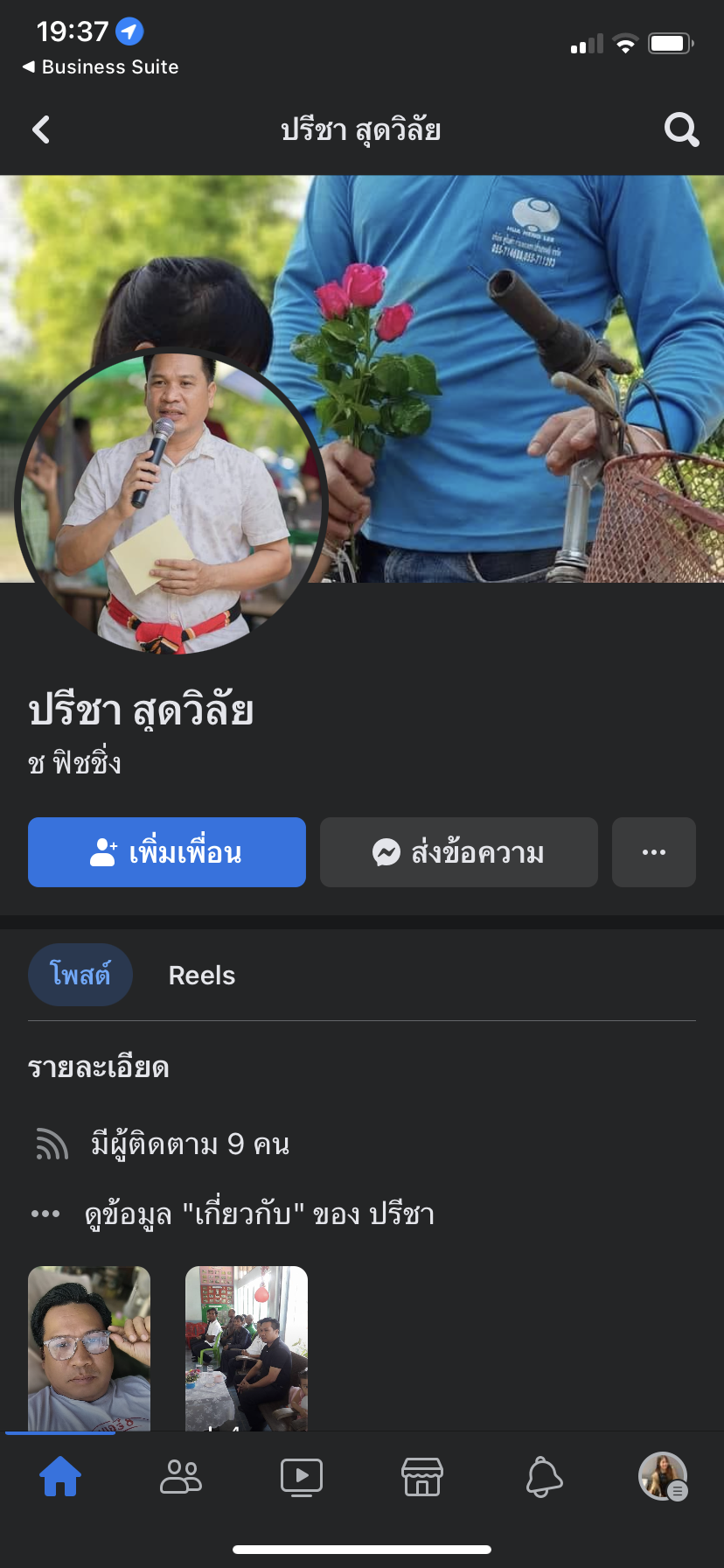724x1568 pixels.
Task: Switch to the Reels tab
Action: (202, 976)
